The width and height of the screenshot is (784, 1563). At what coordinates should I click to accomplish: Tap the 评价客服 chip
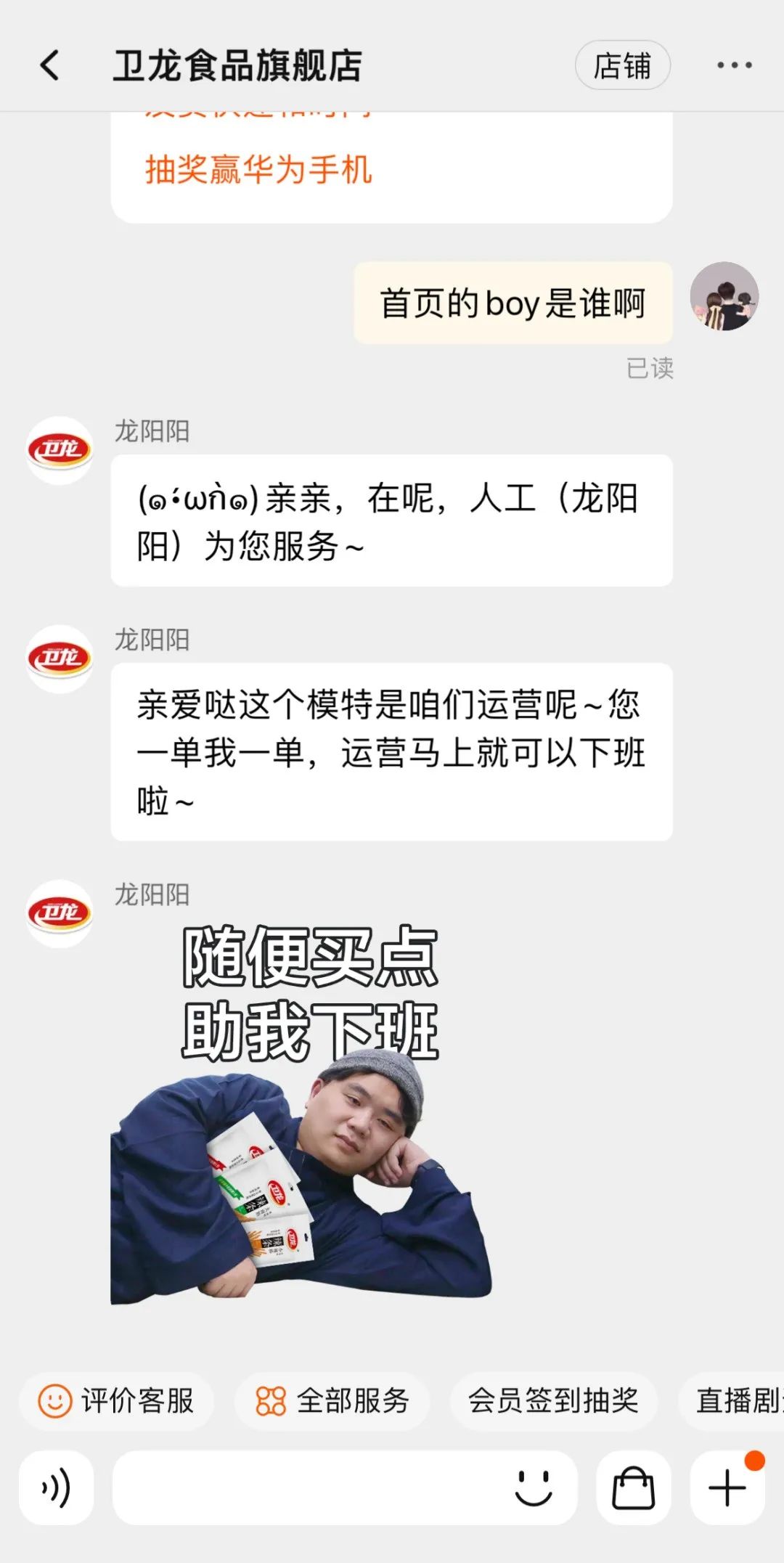pos(117,1400)
